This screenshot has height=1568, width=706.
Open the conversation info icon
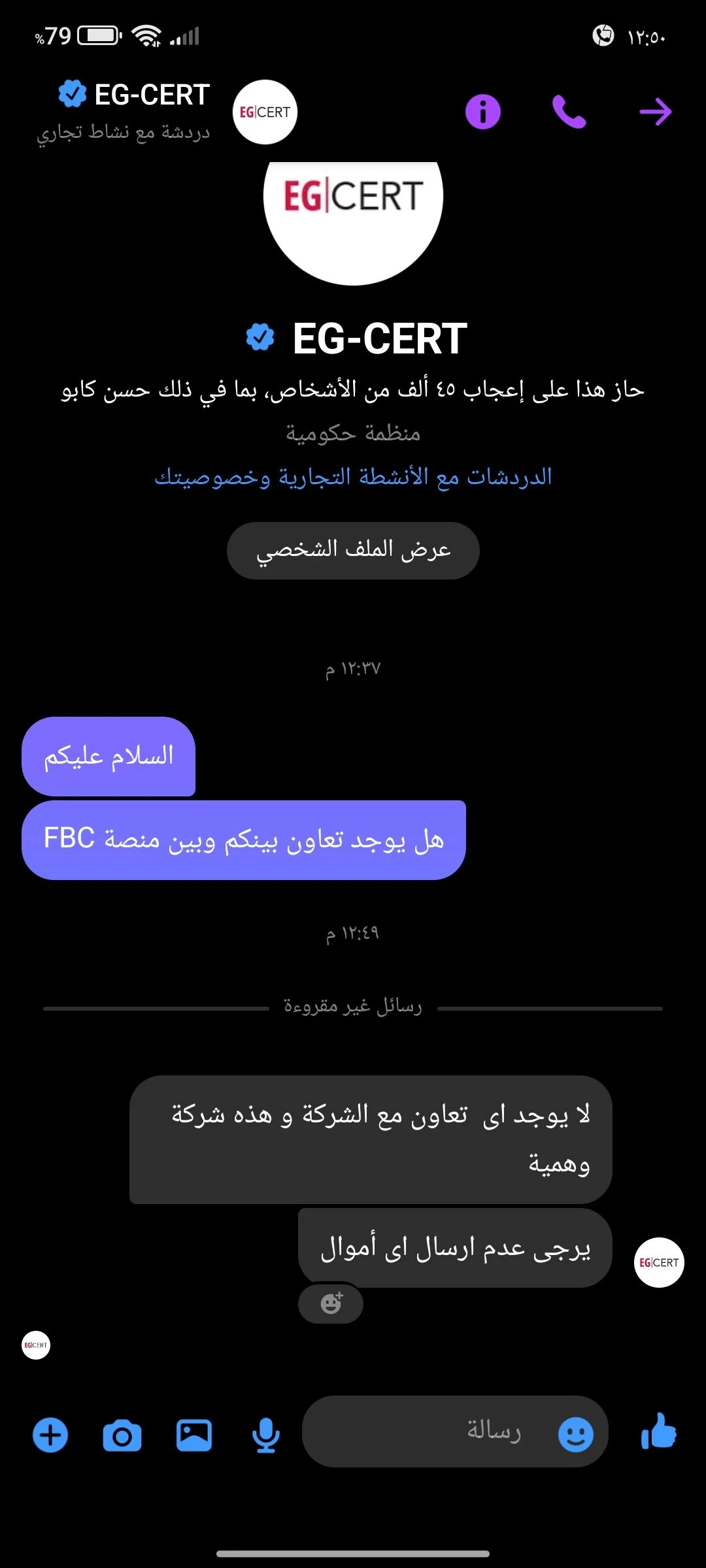point(482,112)
